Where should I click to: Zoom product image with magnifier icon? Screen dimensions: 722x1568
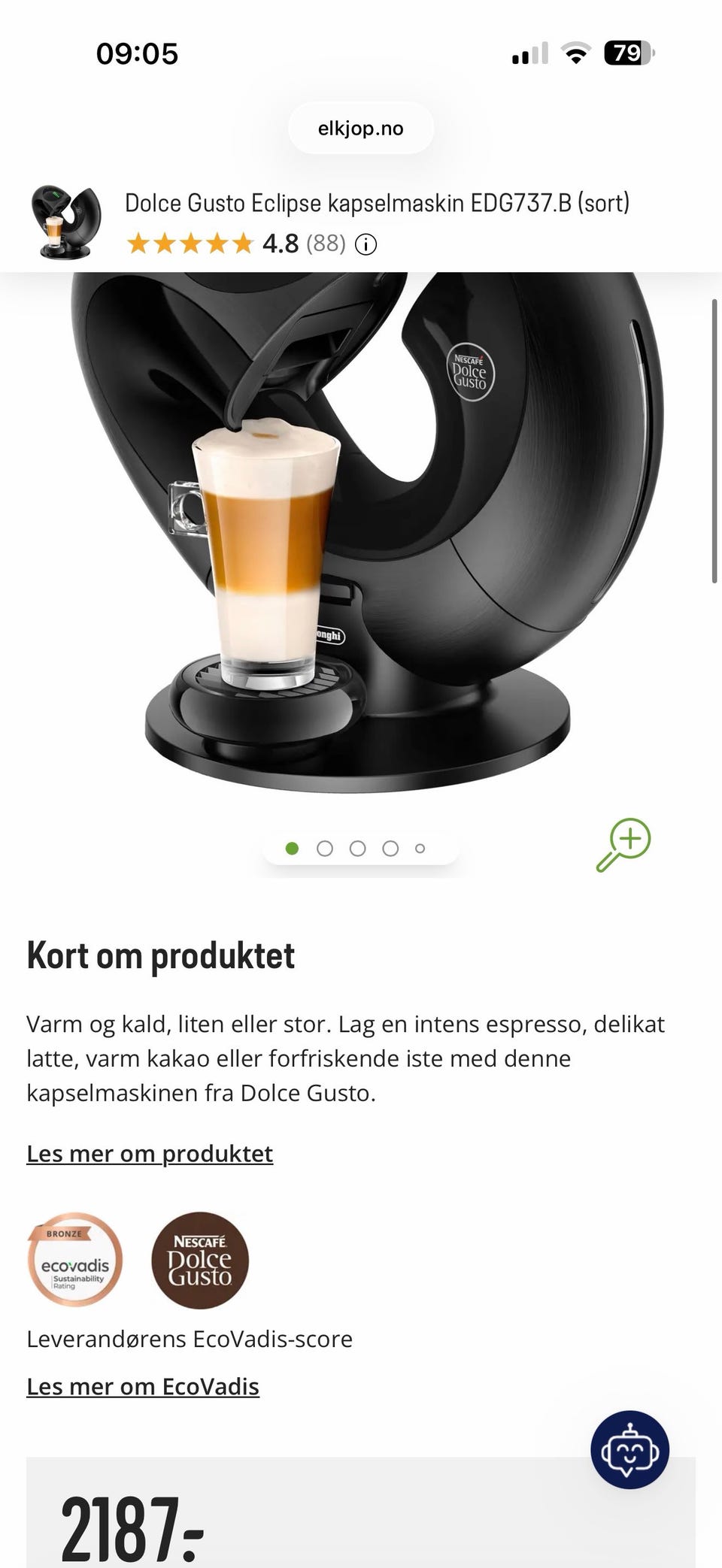[x=623, y=845]
